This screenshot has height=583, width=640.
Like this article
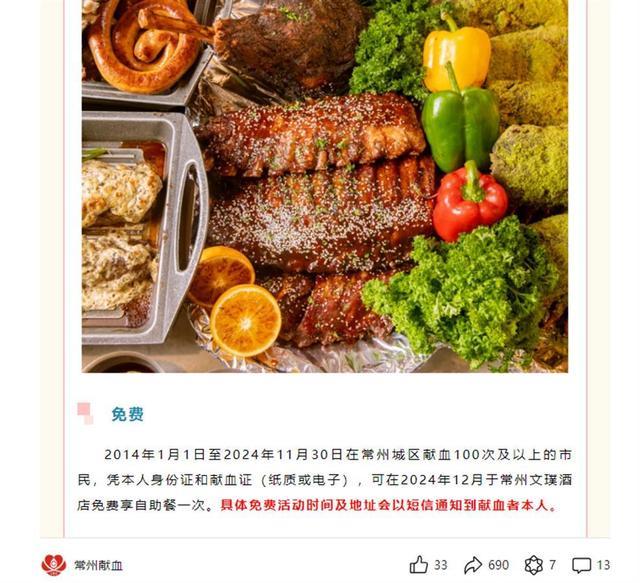point(419,565)
